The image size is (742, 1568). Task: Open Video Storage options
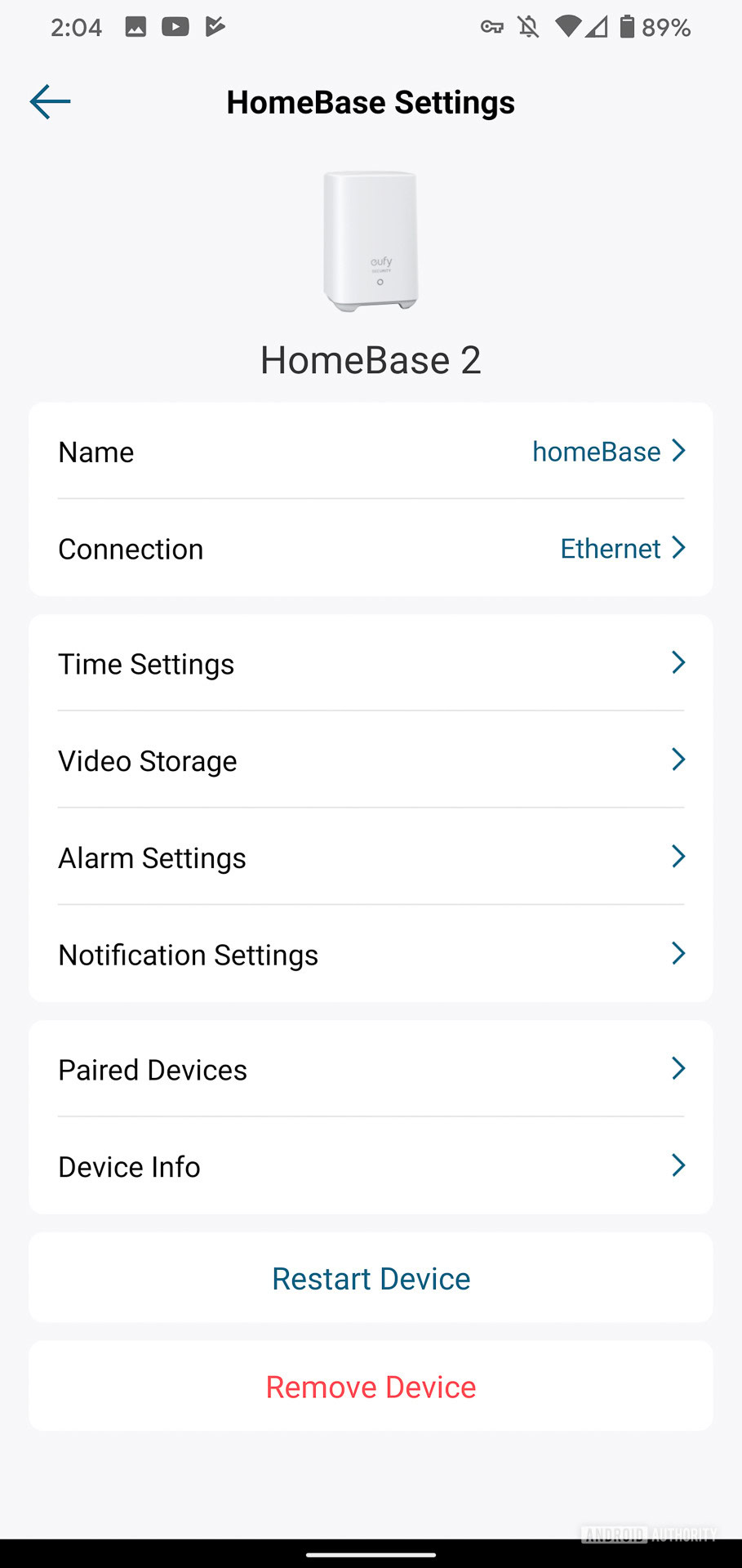371,760
